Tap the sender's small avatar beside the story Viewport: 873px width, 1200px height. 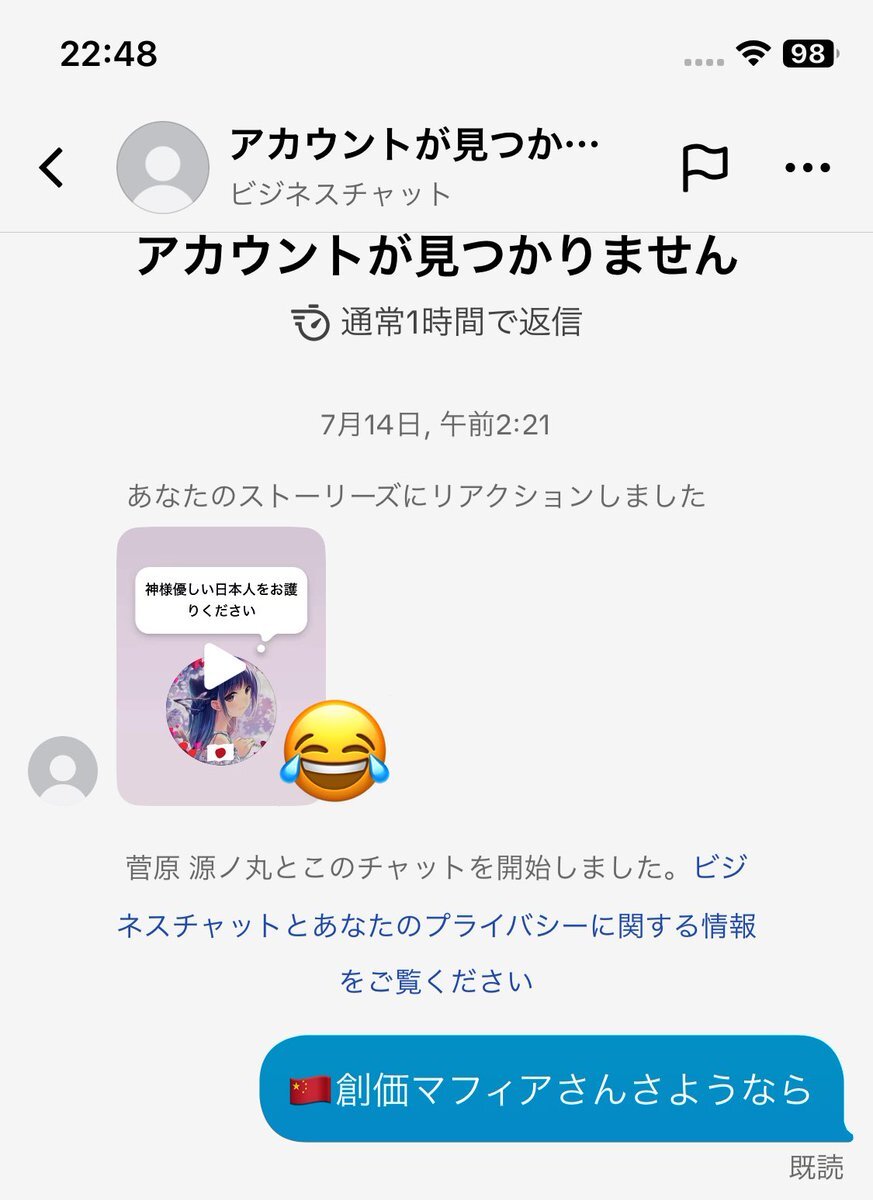63,771
